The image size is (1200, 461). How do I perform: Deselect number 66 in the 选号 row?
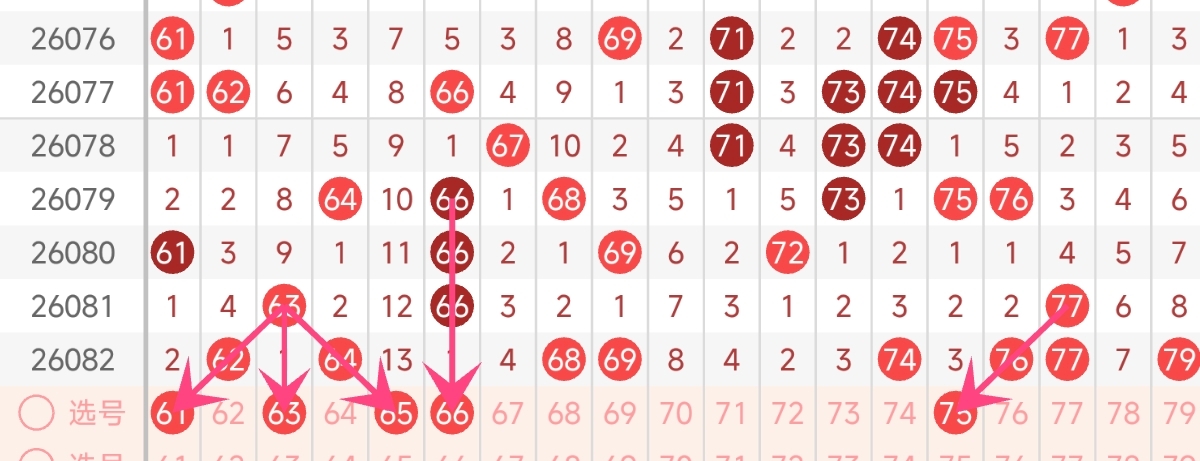pyautogui.click(x=453, y=413)
